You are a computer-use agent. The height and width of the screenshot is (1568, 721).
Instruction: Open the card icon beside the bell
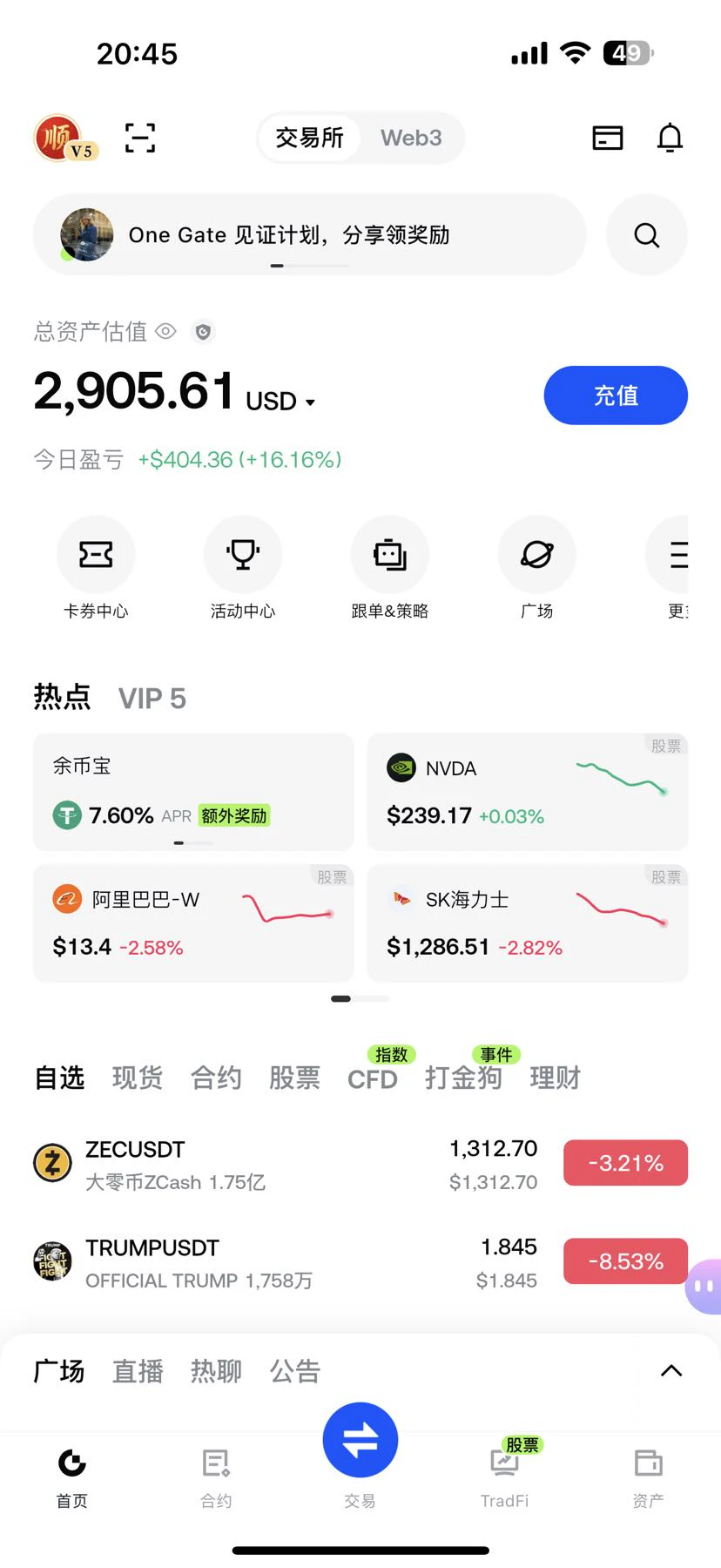click(607, 138)
